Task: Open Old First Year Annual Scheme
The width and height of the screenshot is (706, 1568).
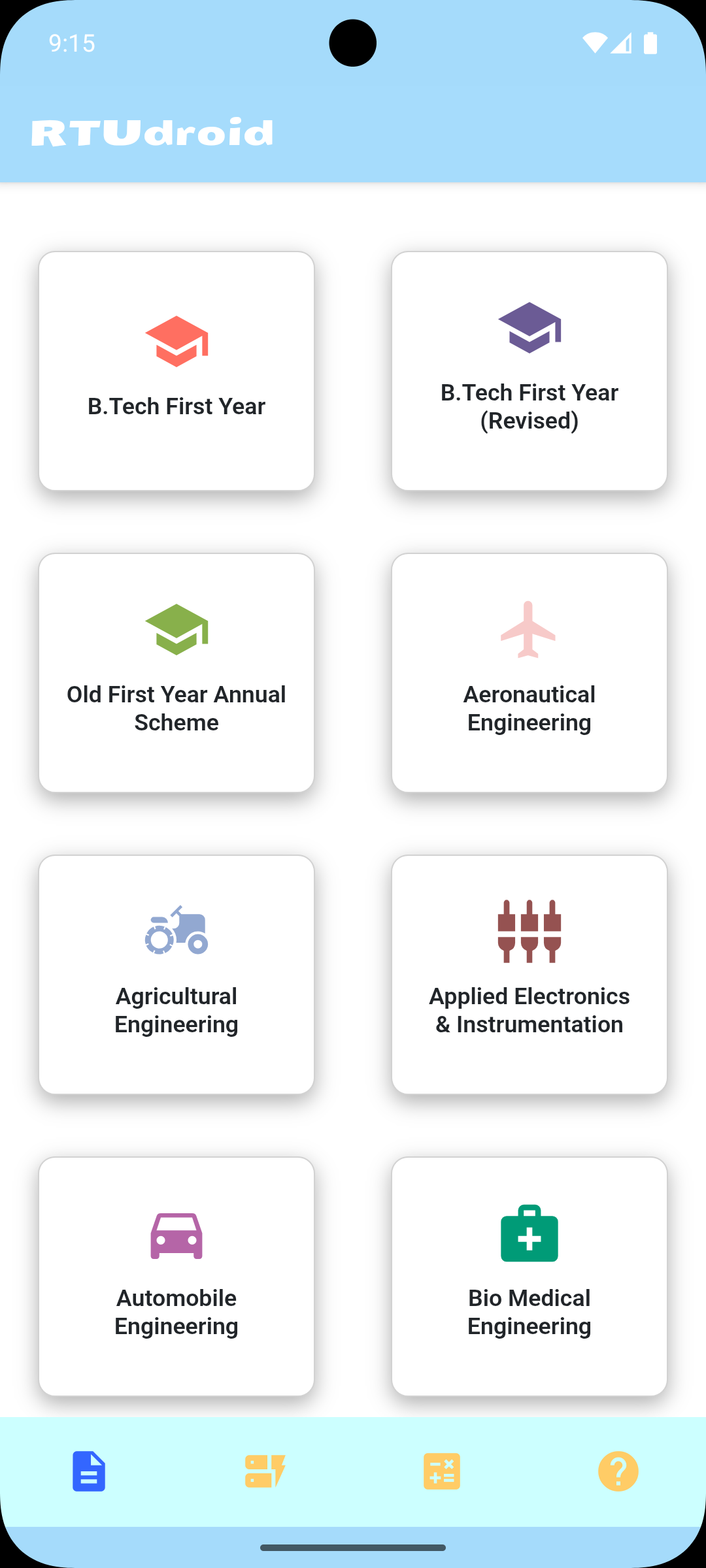Action: click(x=176, y=673)
